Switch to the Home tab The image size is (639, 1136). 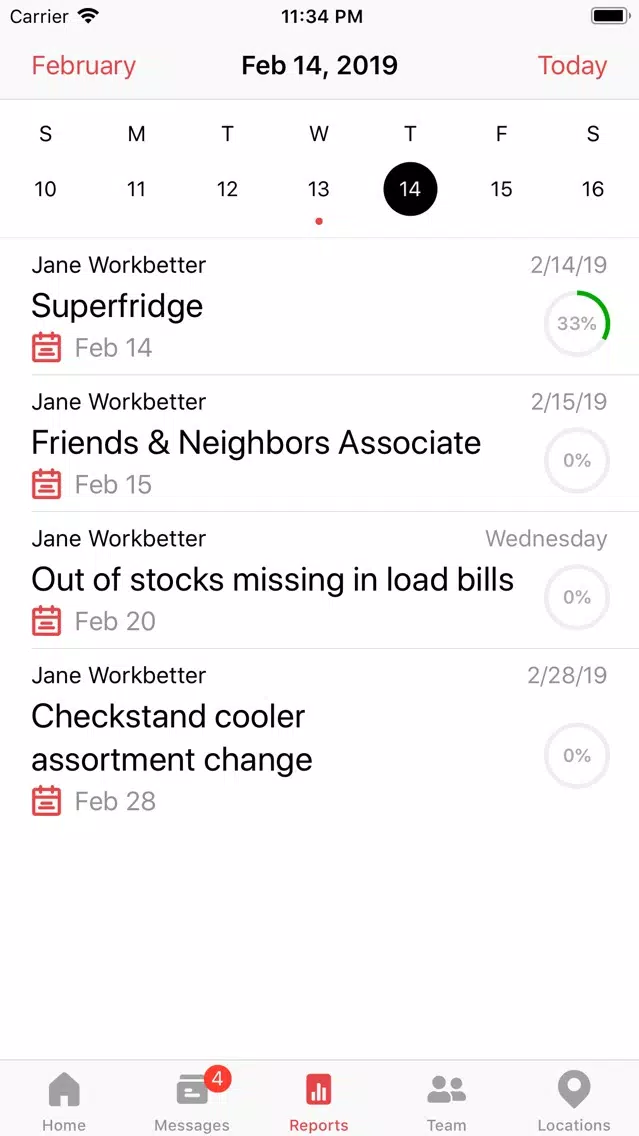pyautogui.click(x=64, y=1100)
